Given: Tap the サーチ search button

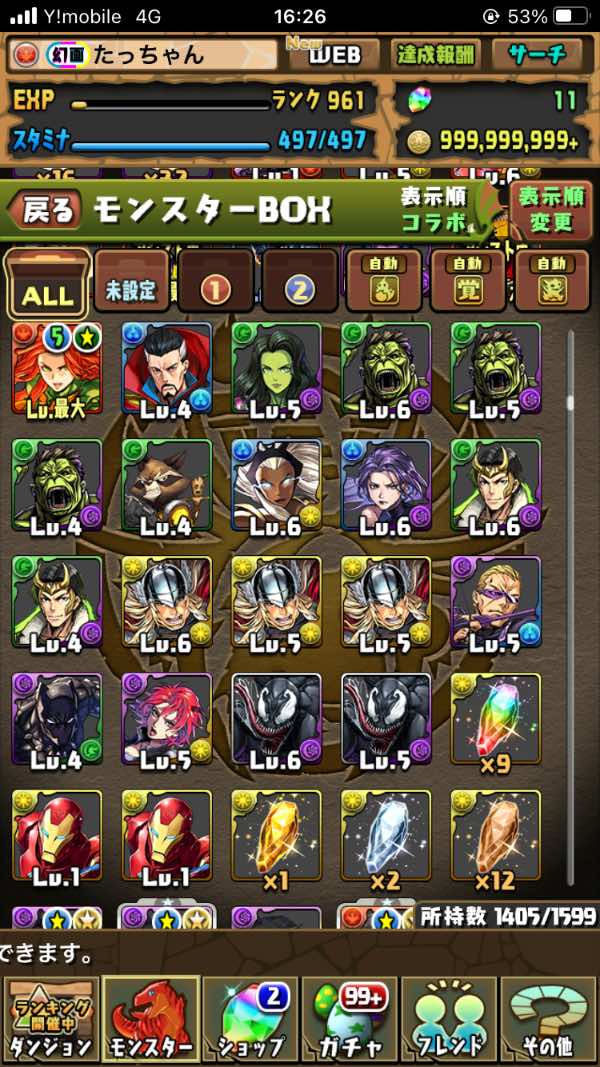Looking at the screenshot, I should coord(539,54).
